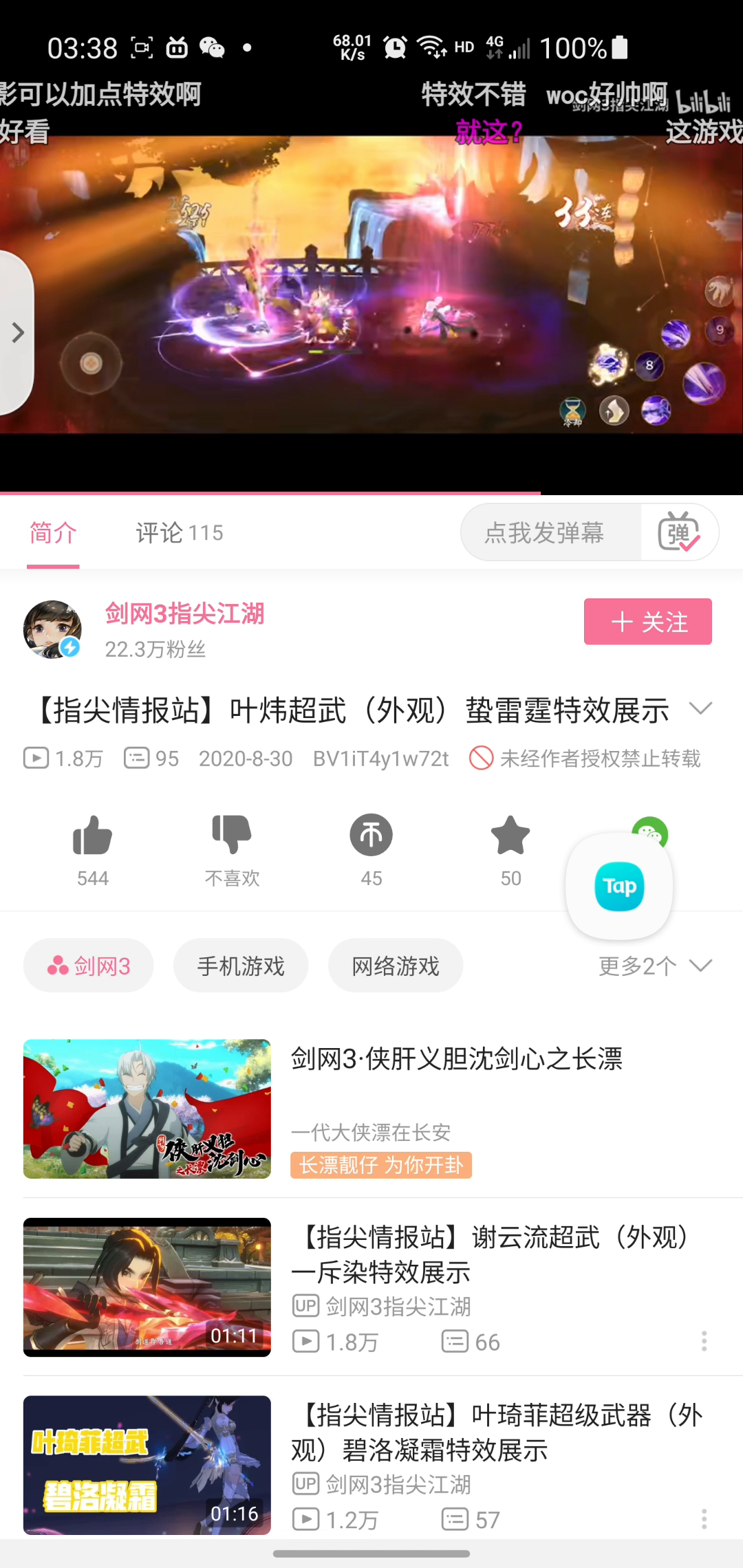Viewport: 743px width, 1568px height.
Task: Like the video with the thumbs-up icon
Action: (x=93, y=836)
